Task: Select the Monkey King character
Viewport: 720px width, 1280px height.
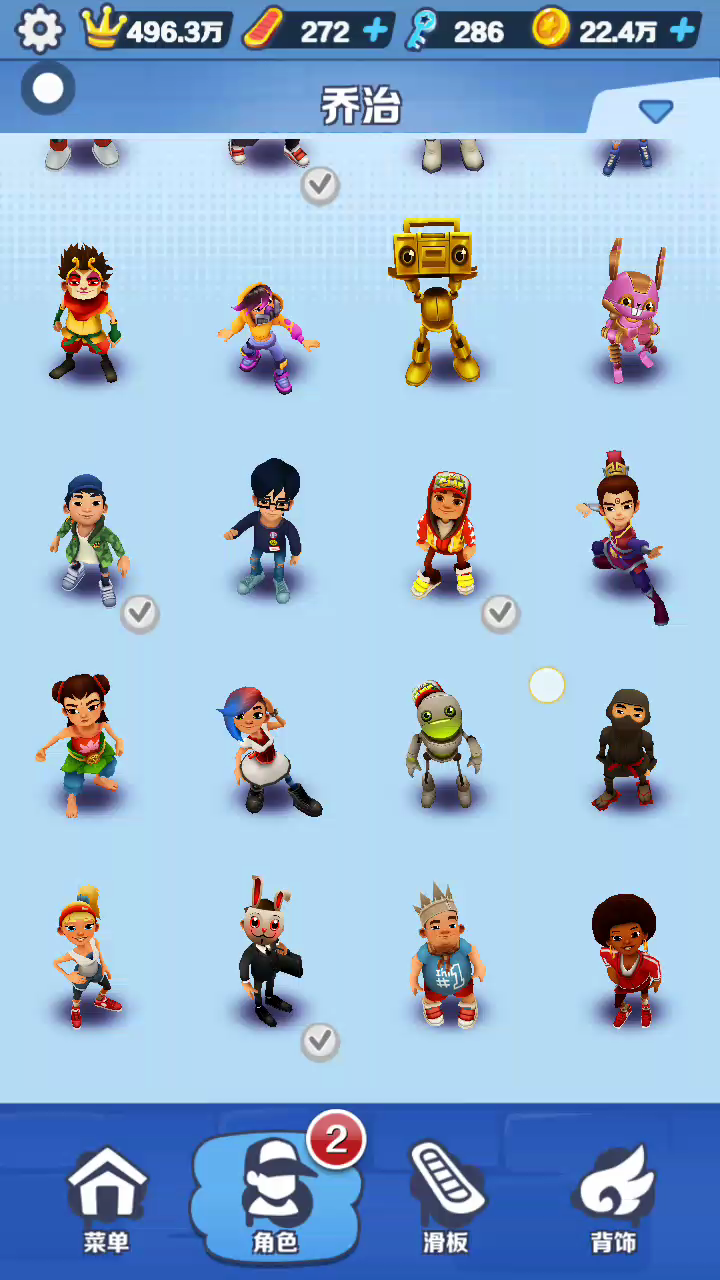Action: click(86, 312)
